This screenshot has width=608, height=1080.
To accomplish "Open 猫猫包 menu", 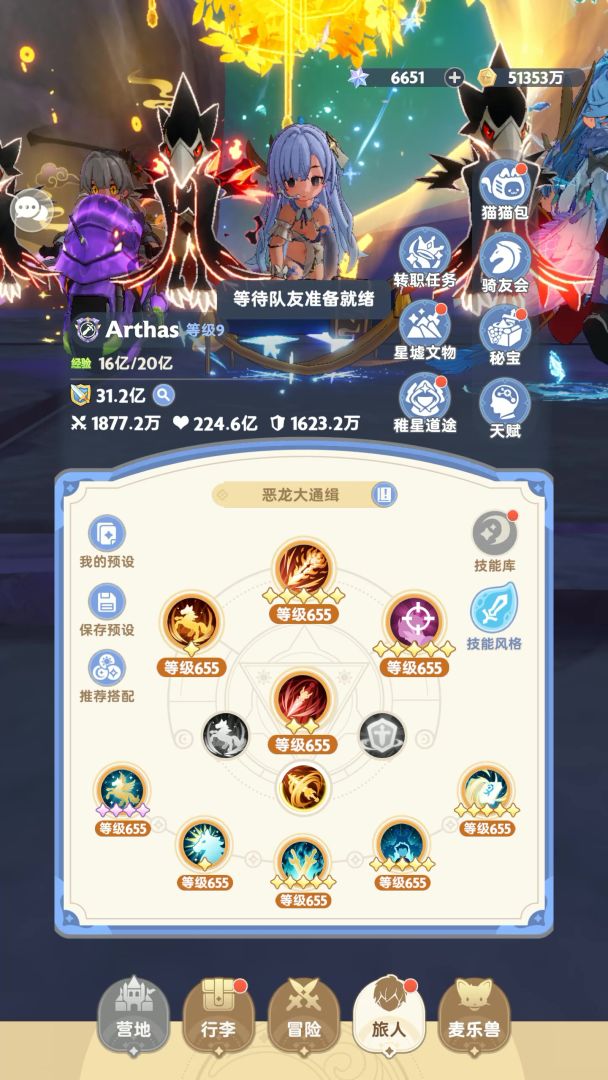I will pos(503,185).
